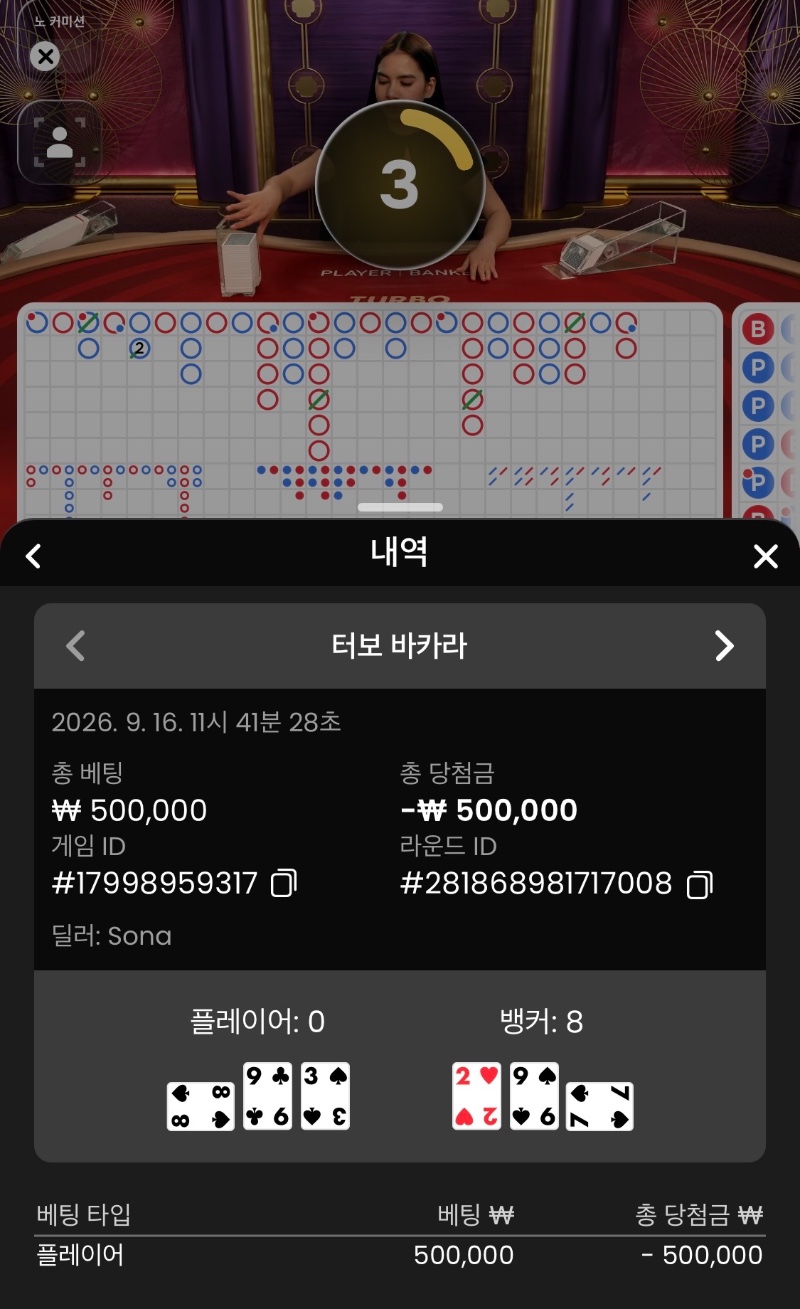This screenshot has height=1309, width=800.
Task: Copy the 라운드 ID number
Action: click(699, 884)
